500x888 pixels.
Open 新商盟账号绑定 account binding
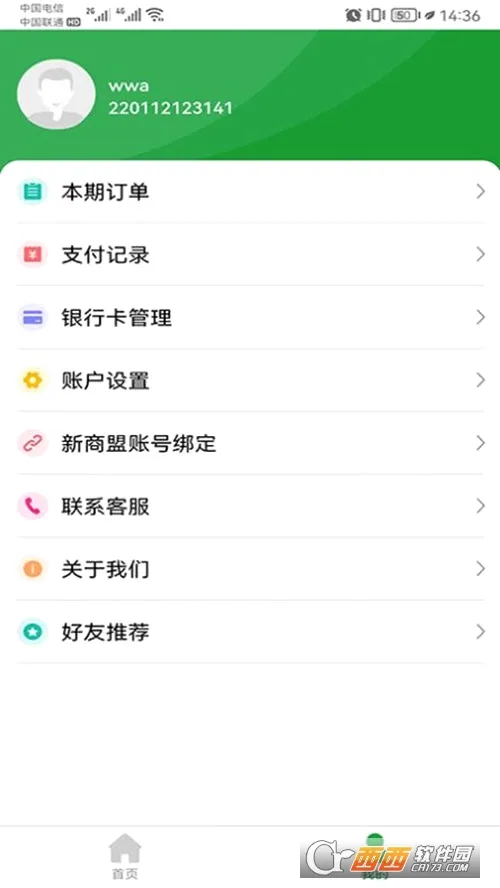(x=250, y=443)
